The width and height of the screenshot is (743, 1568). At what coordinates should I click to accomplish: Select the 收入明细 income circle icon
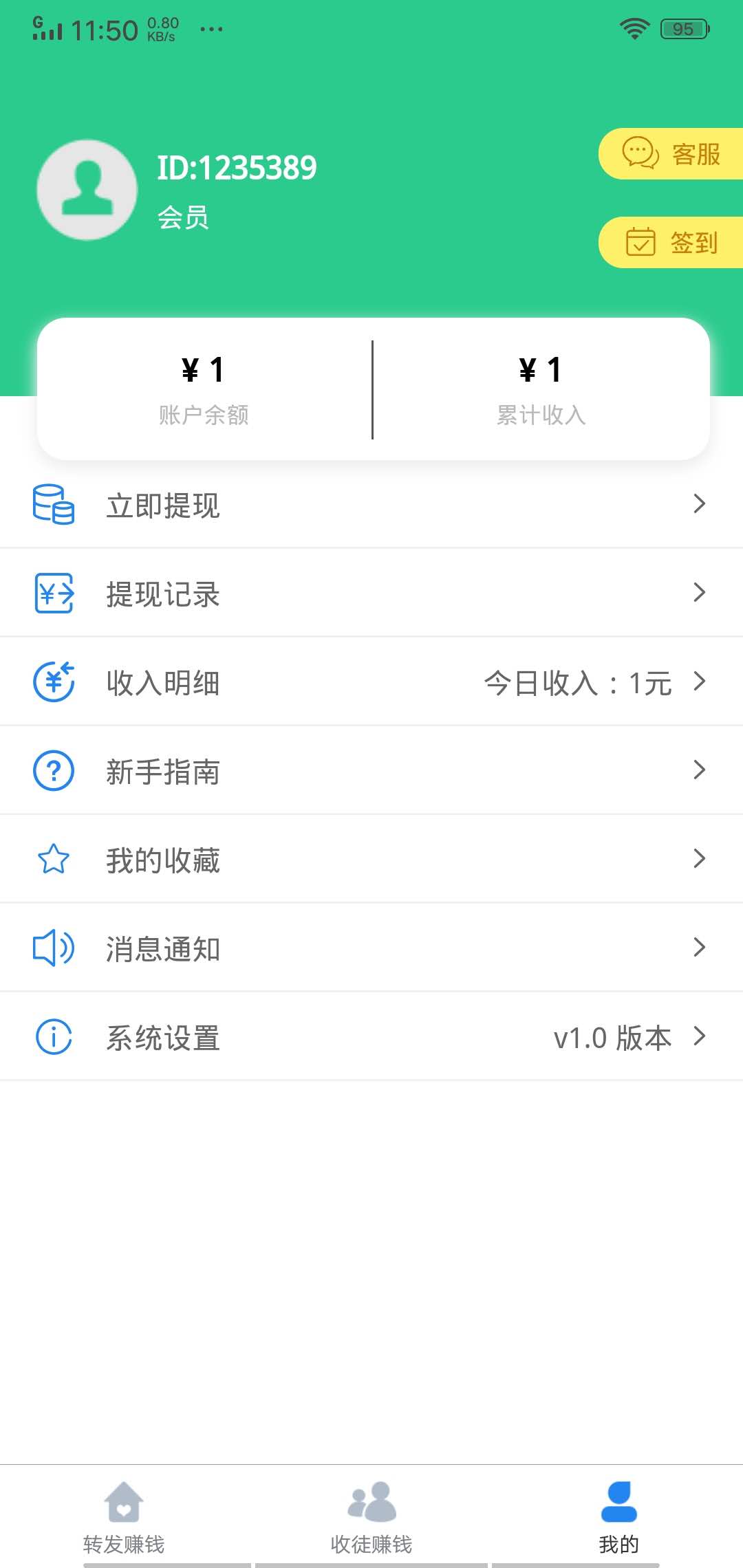pyautogui.click(x=53, y=682)
